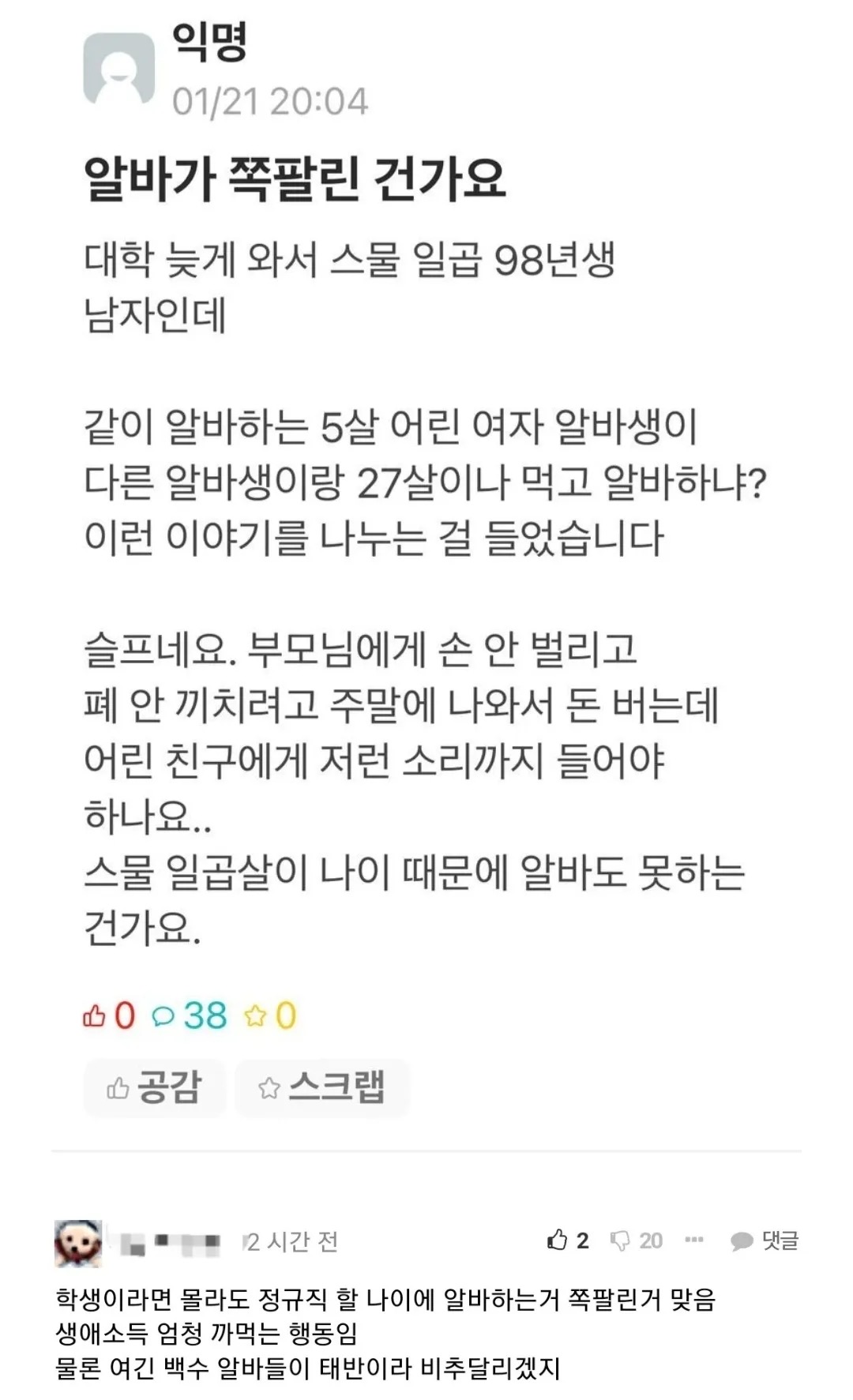The width and height of the screenshot is (853, 1400).
Task: Dislike the comment with 20 downvotes
Action: (637, 1240)
